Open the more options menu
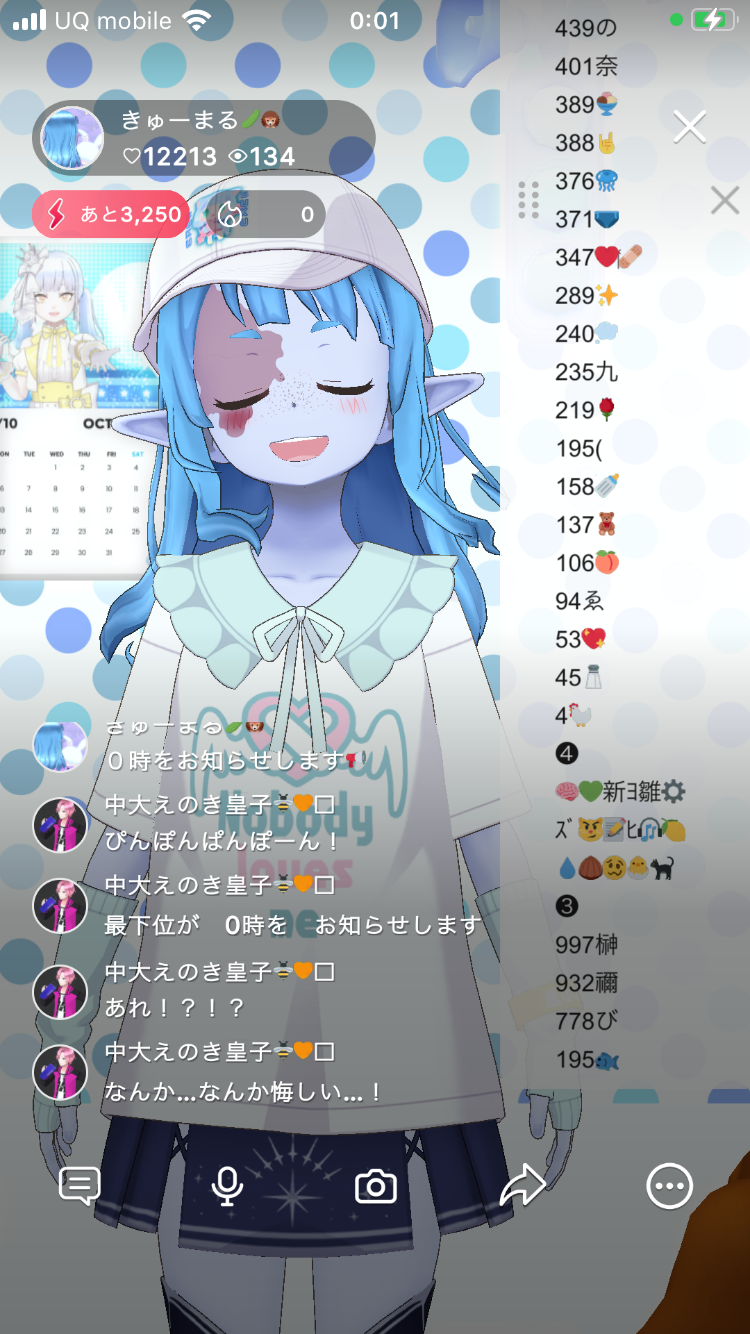The width and height of the screenshot is (750, 1334). [669, 1187]
